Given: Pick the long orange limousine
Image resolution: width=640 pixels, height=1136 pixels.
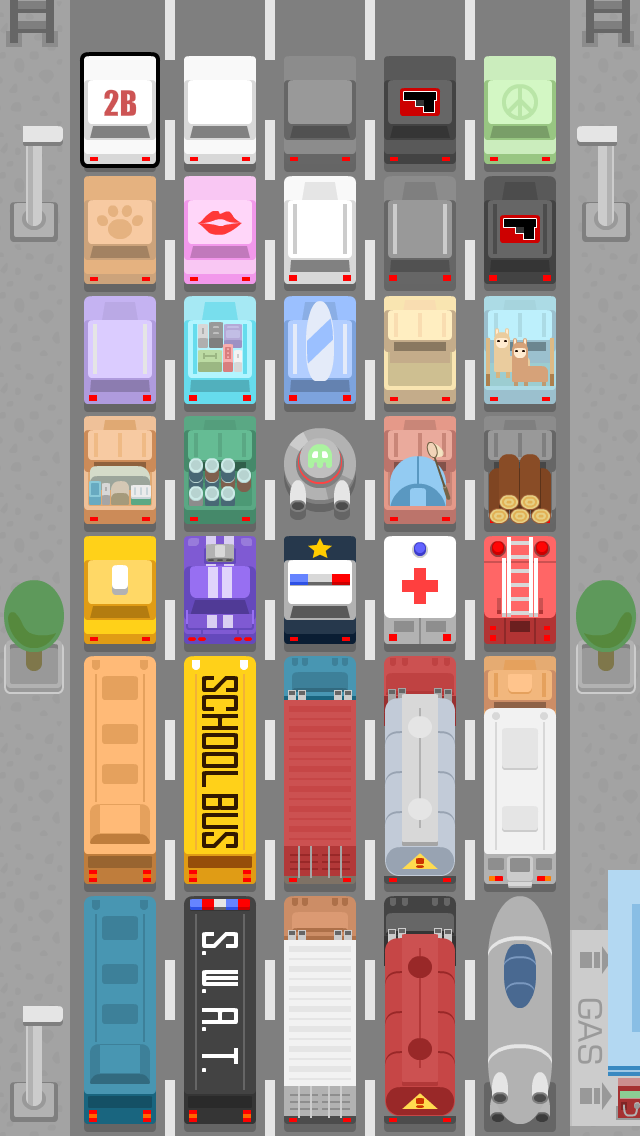Looking at the screenshot, I should pos(120,770).
